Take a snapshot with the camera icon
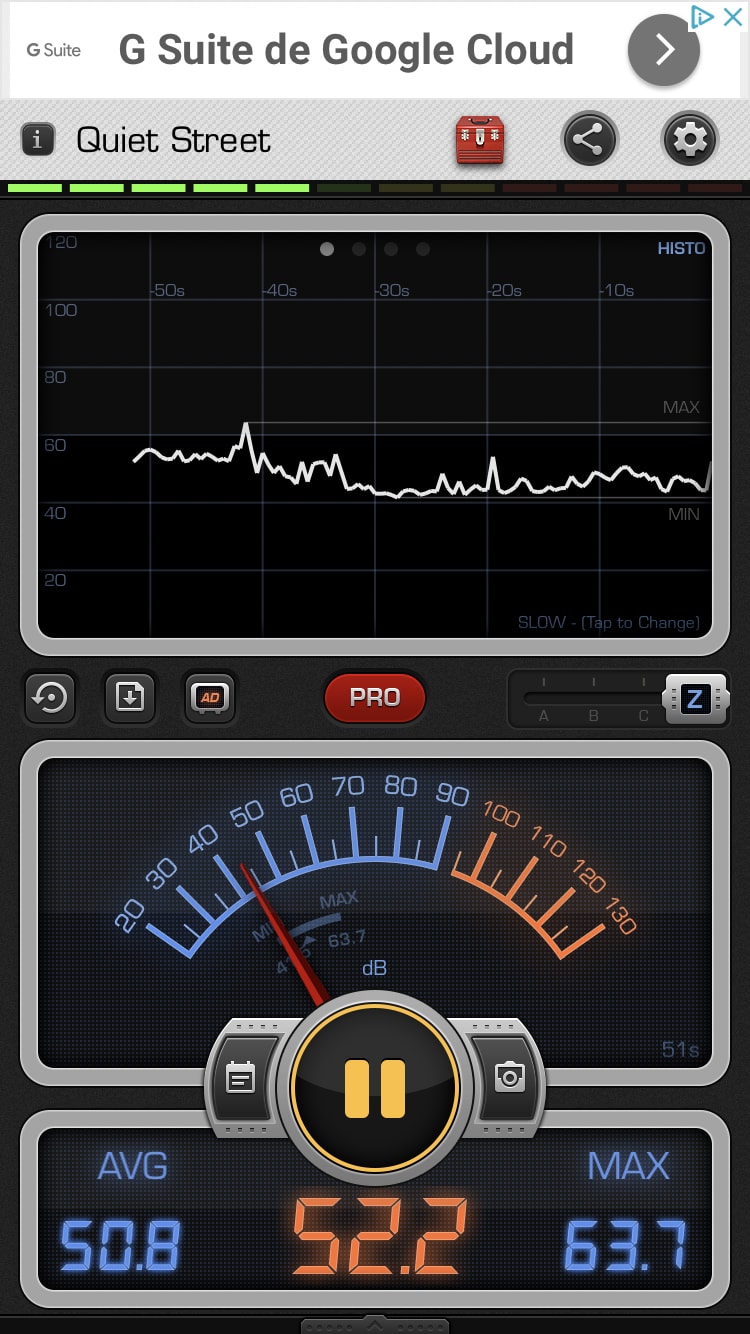This screenshot has height=1334, width=750. coord(510,1077)
